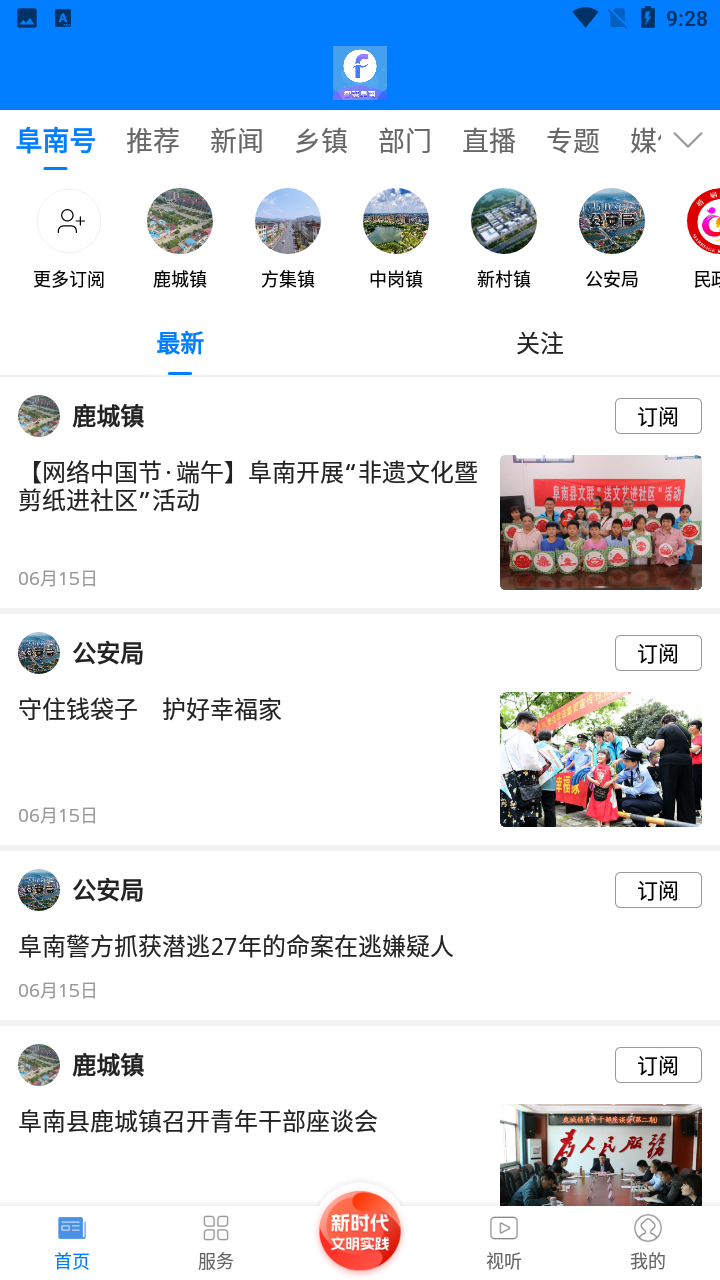Viewport: 720px width, 1280px height.
Task: Open the 青年干部座谈会 article
Action: 198,1121
